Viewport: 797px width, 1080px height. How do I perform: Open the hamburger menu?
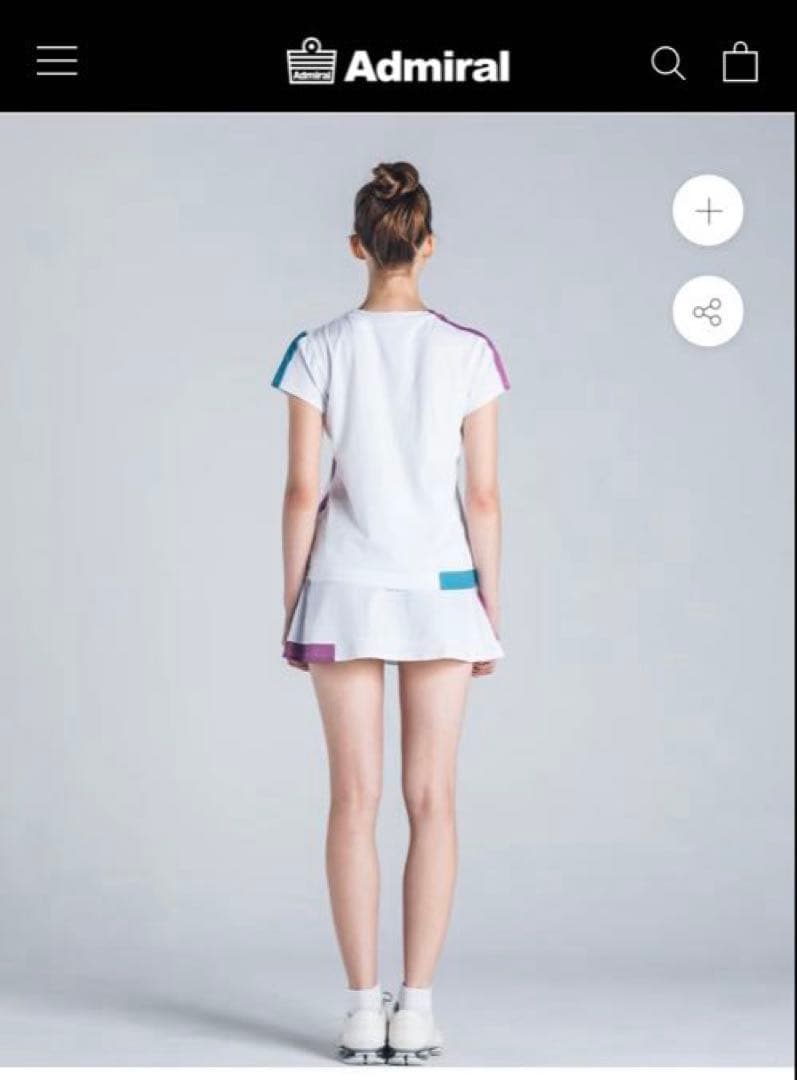pos(57,61)
